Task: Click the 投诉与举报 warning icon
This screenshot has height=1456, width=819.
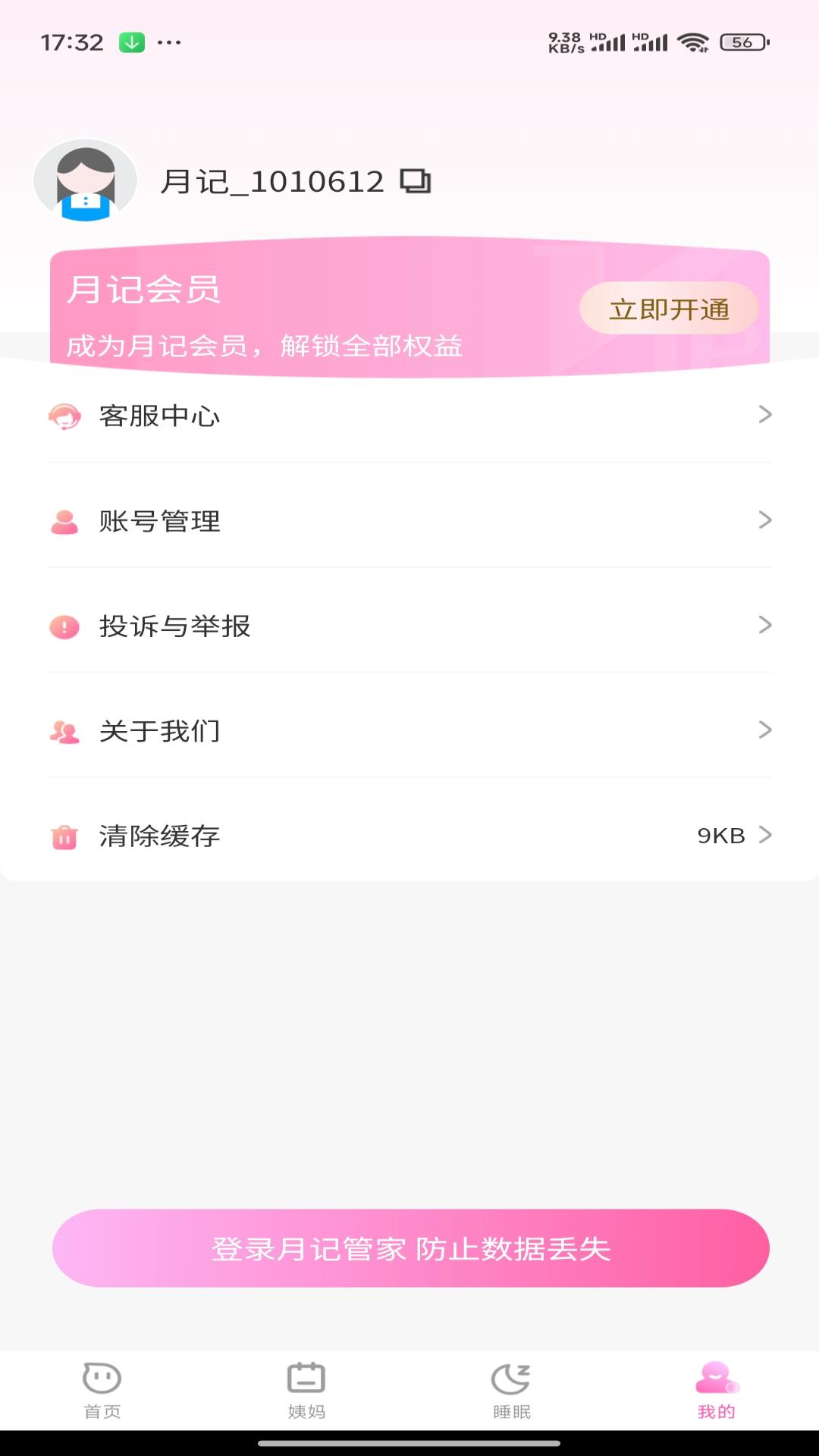Action: point(65,627)
